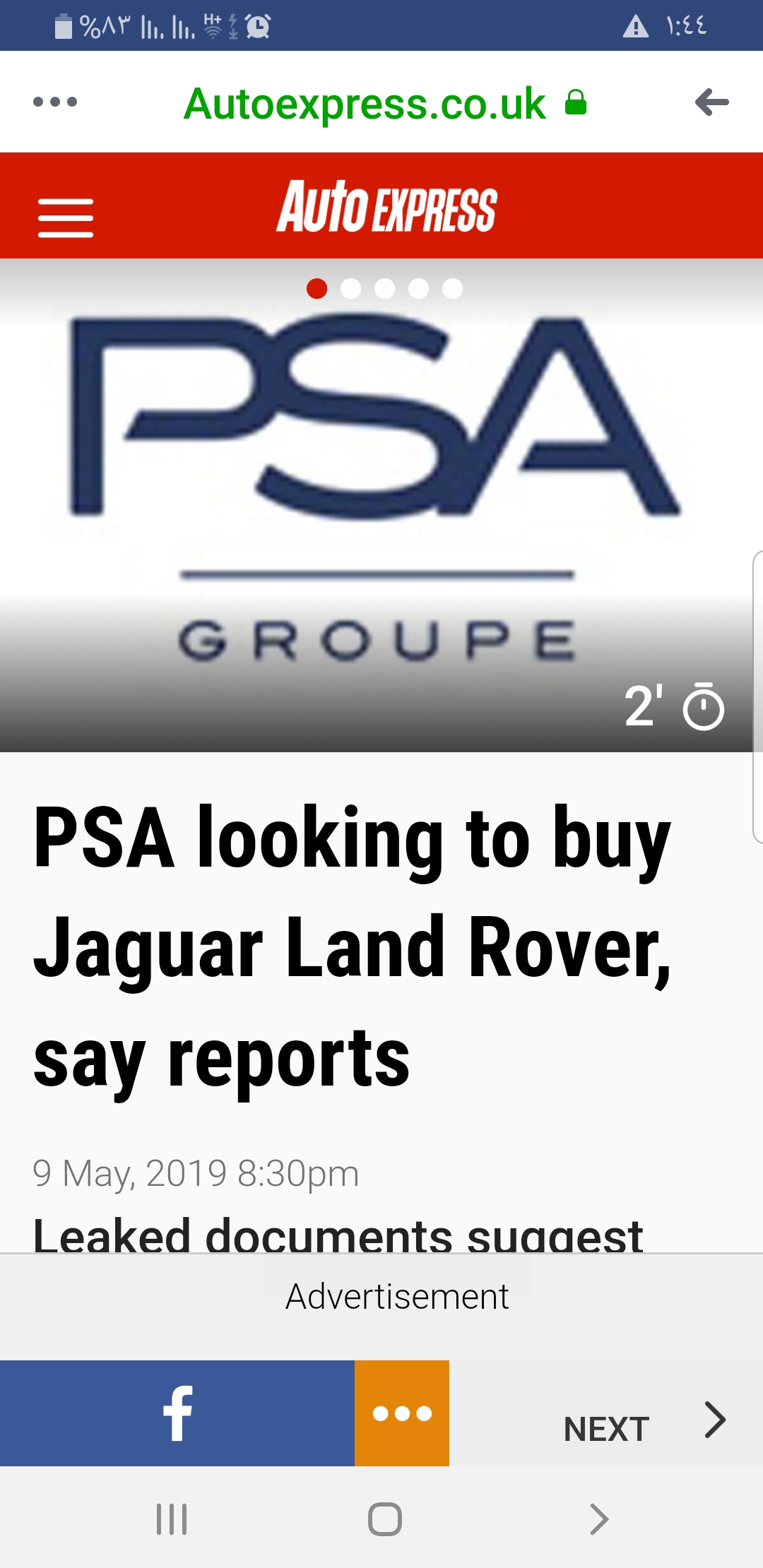The width and height of the screenshot is (763, 1568).
Task: Open more share options on orange button
Action: pyautogui.click(x=402, y=1413)
